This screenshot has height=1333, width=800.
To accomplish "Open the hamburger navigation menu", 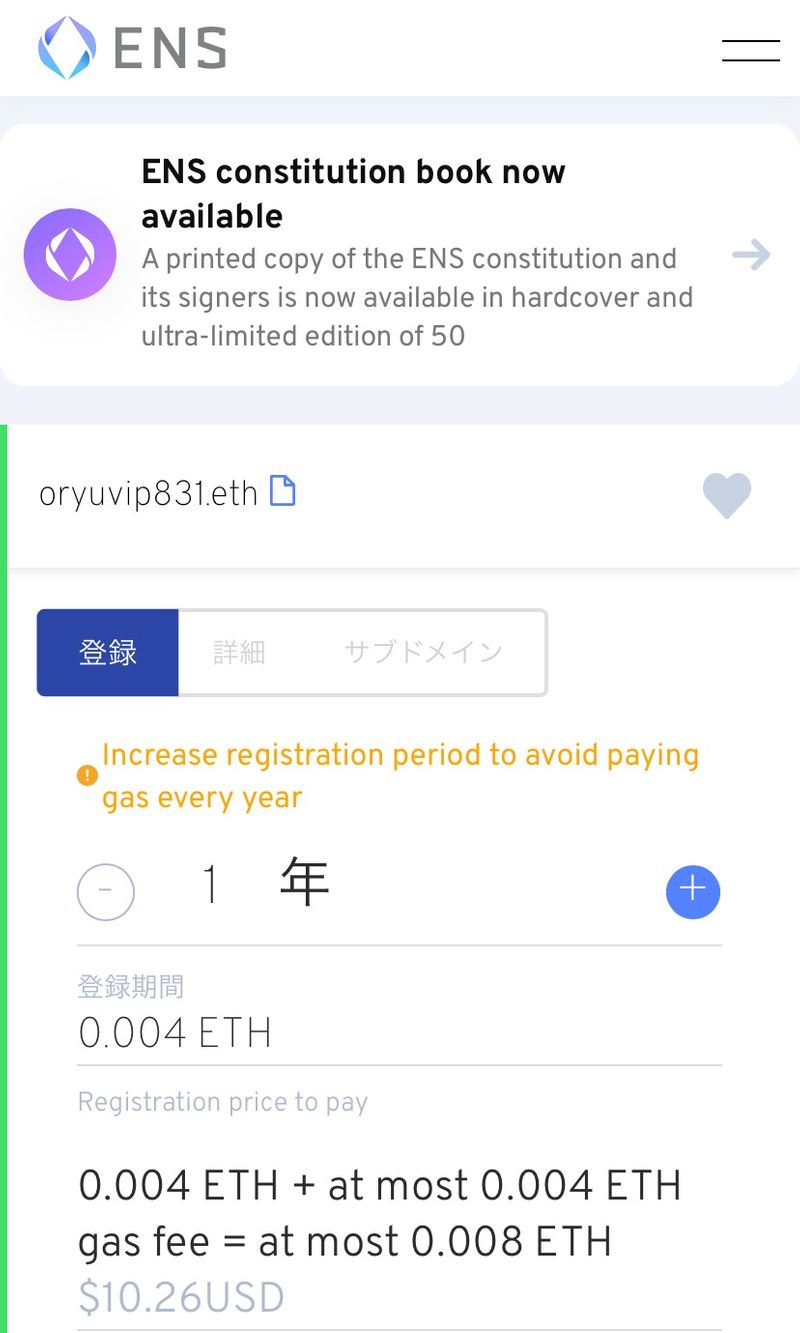I will pyautogui.click(x=750, y=50).
